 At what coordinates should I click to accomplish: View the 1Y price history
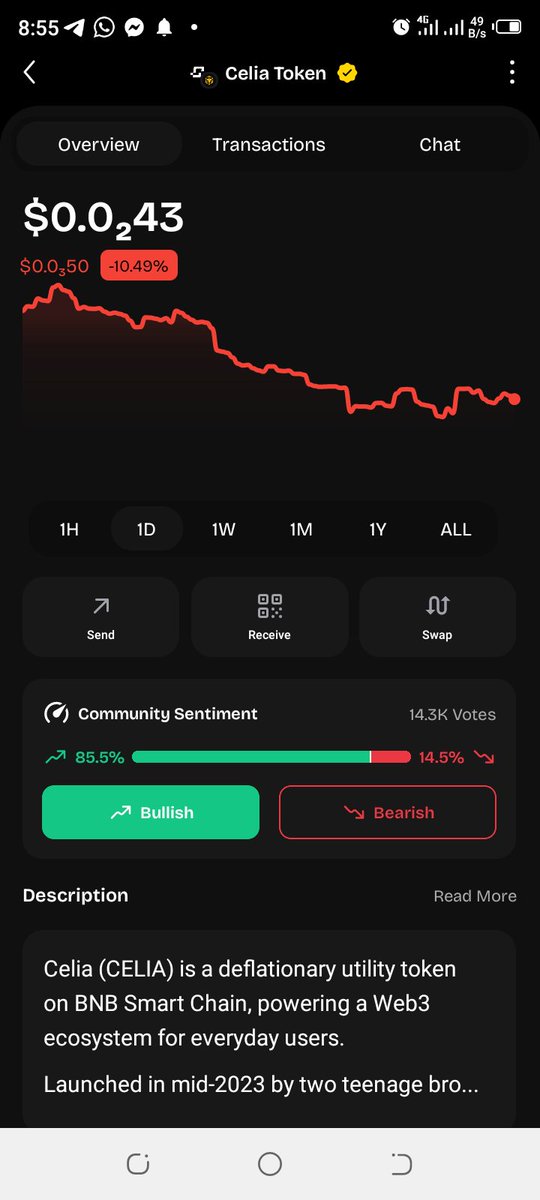tap(378, 530)
